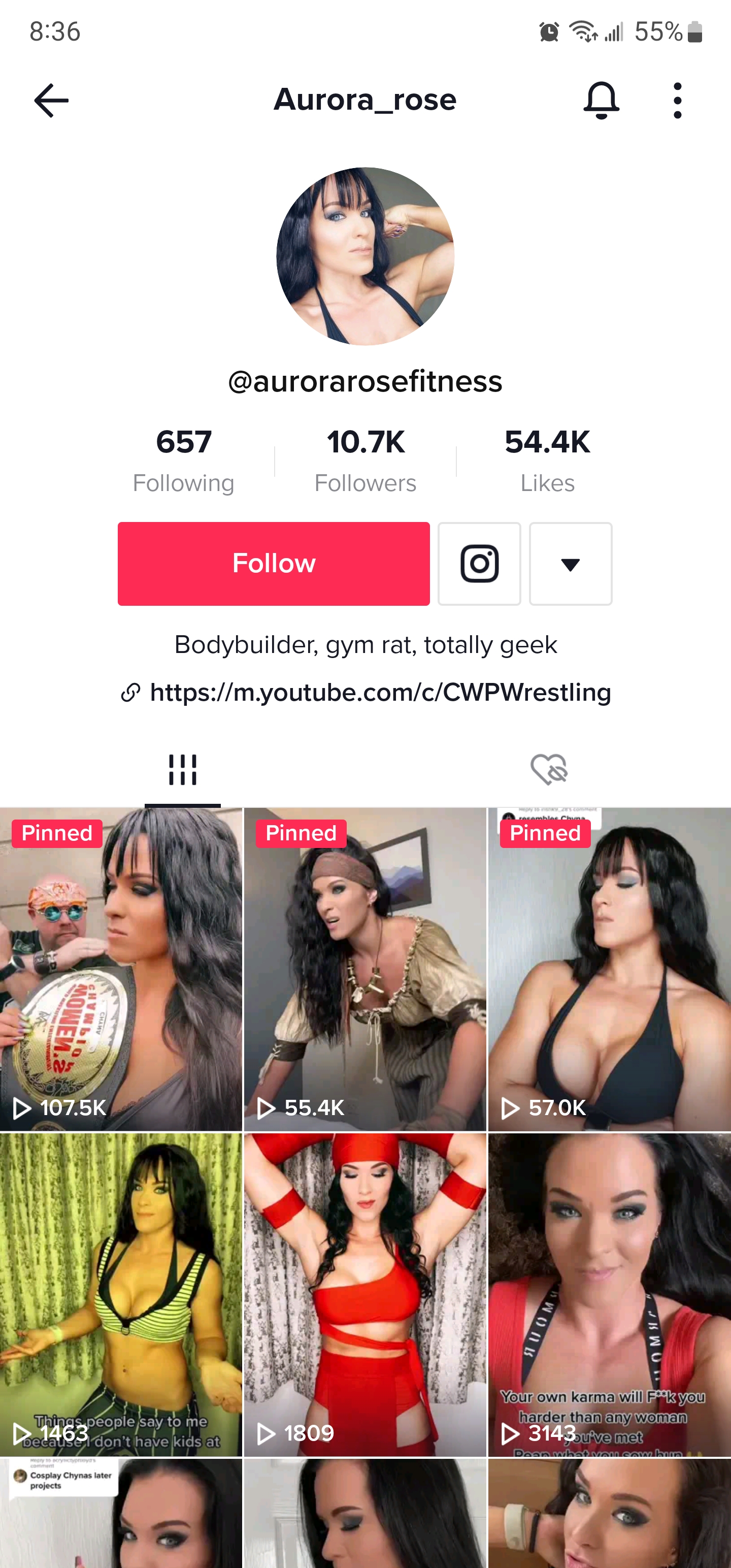Open the notifications bell for this profile
Screen dimensions: 731x1568
[x=601, y=101]
